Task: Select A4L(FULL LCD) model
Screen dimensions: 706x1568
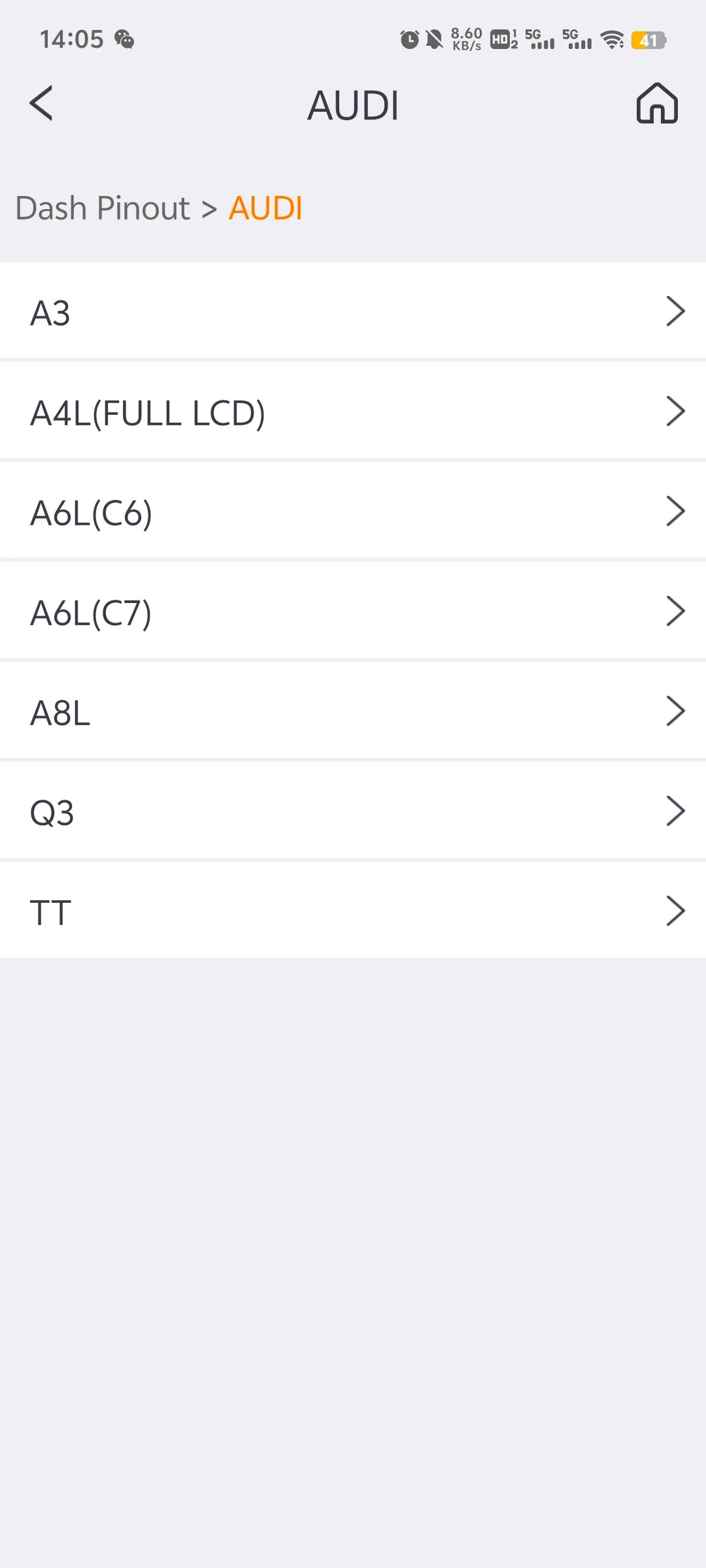Action: 353,412
